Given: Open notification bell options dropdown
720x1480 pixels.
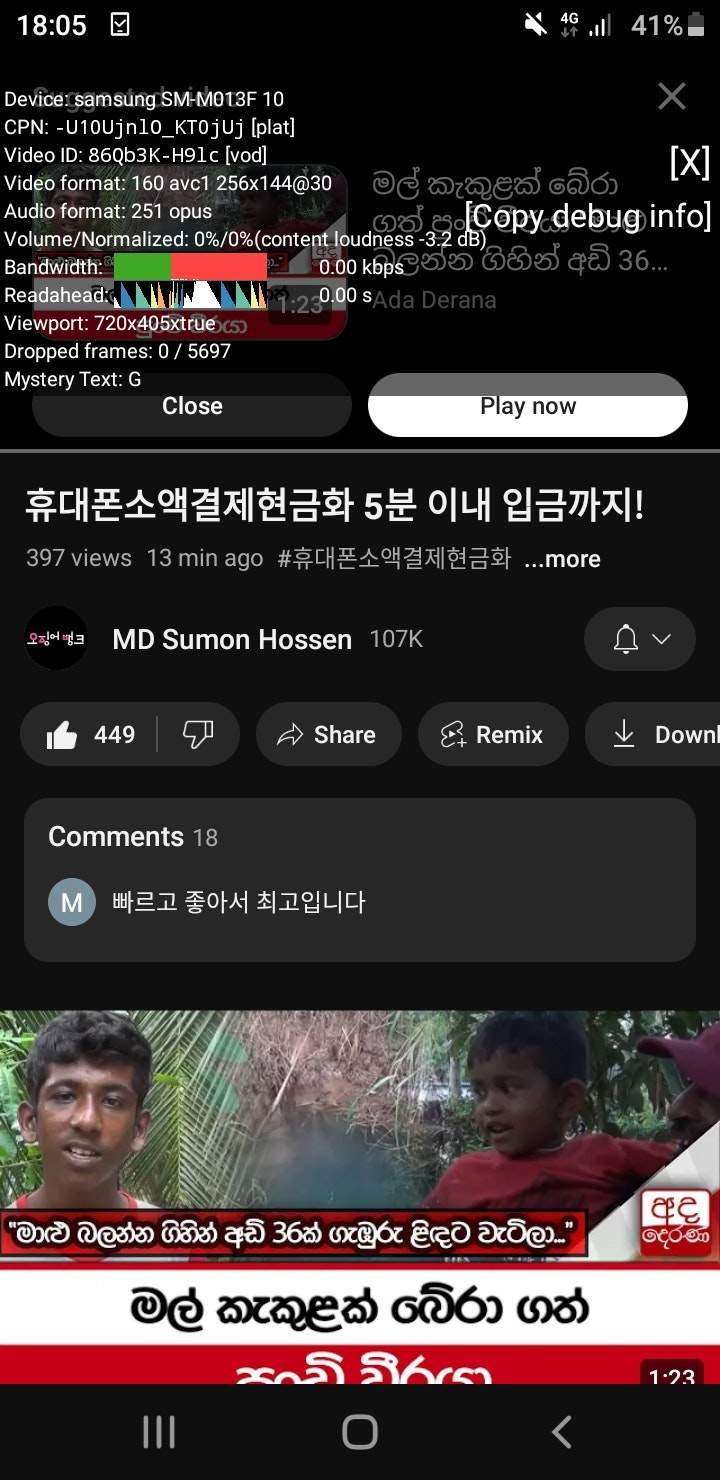Looking at the screenshot, I should click(640, 640).
